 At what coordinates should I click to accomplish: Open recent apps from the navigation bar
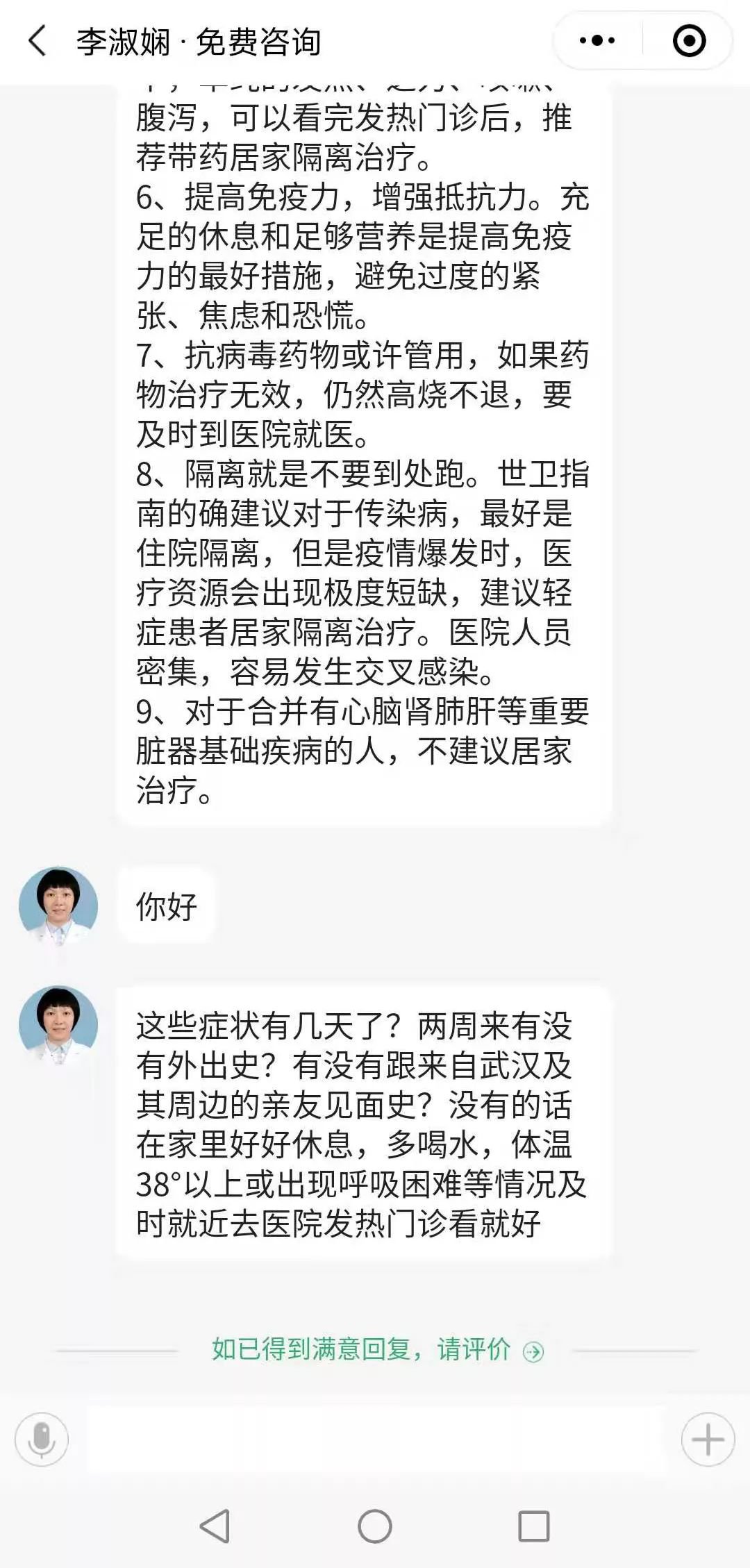534,1526
